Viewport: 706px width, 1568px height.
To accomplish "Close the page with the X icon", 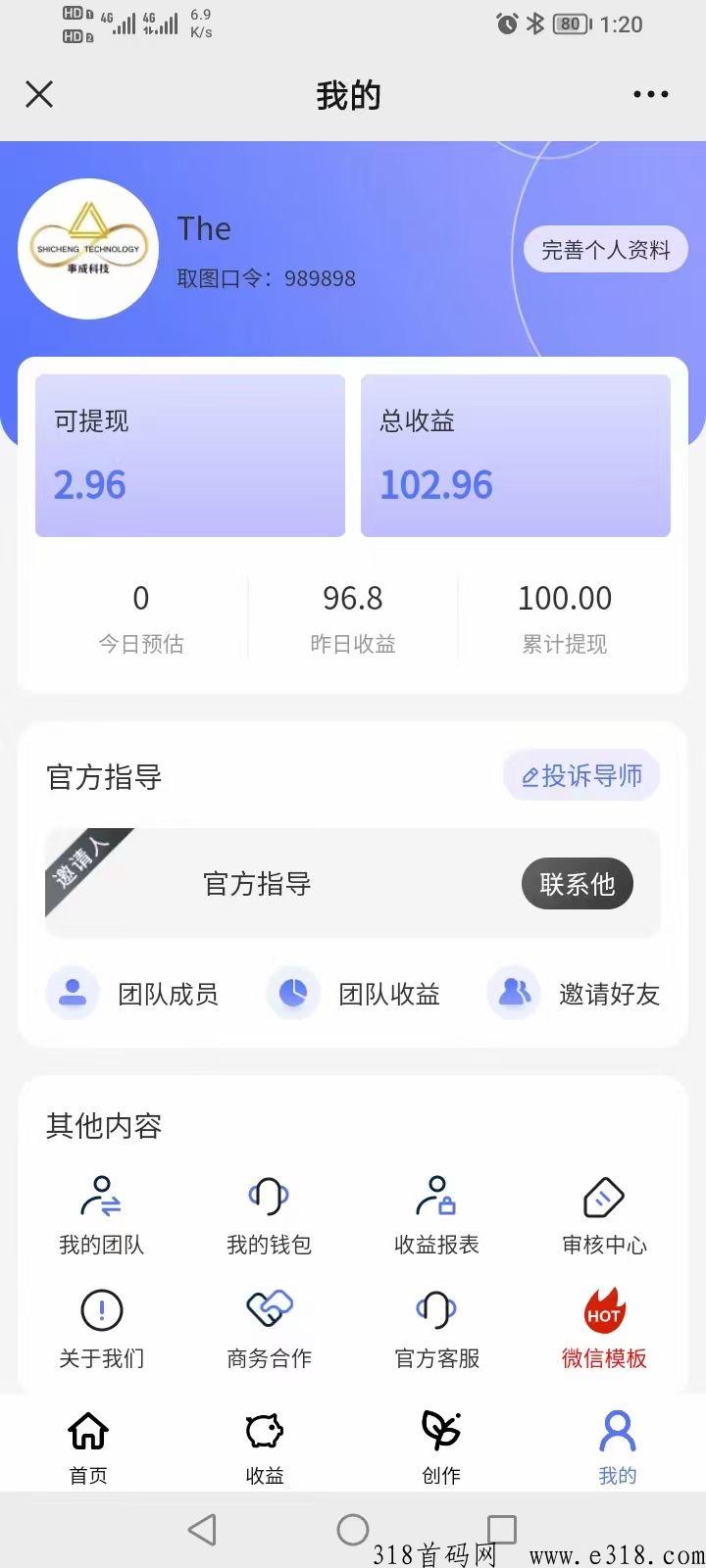I will point(39,94).
